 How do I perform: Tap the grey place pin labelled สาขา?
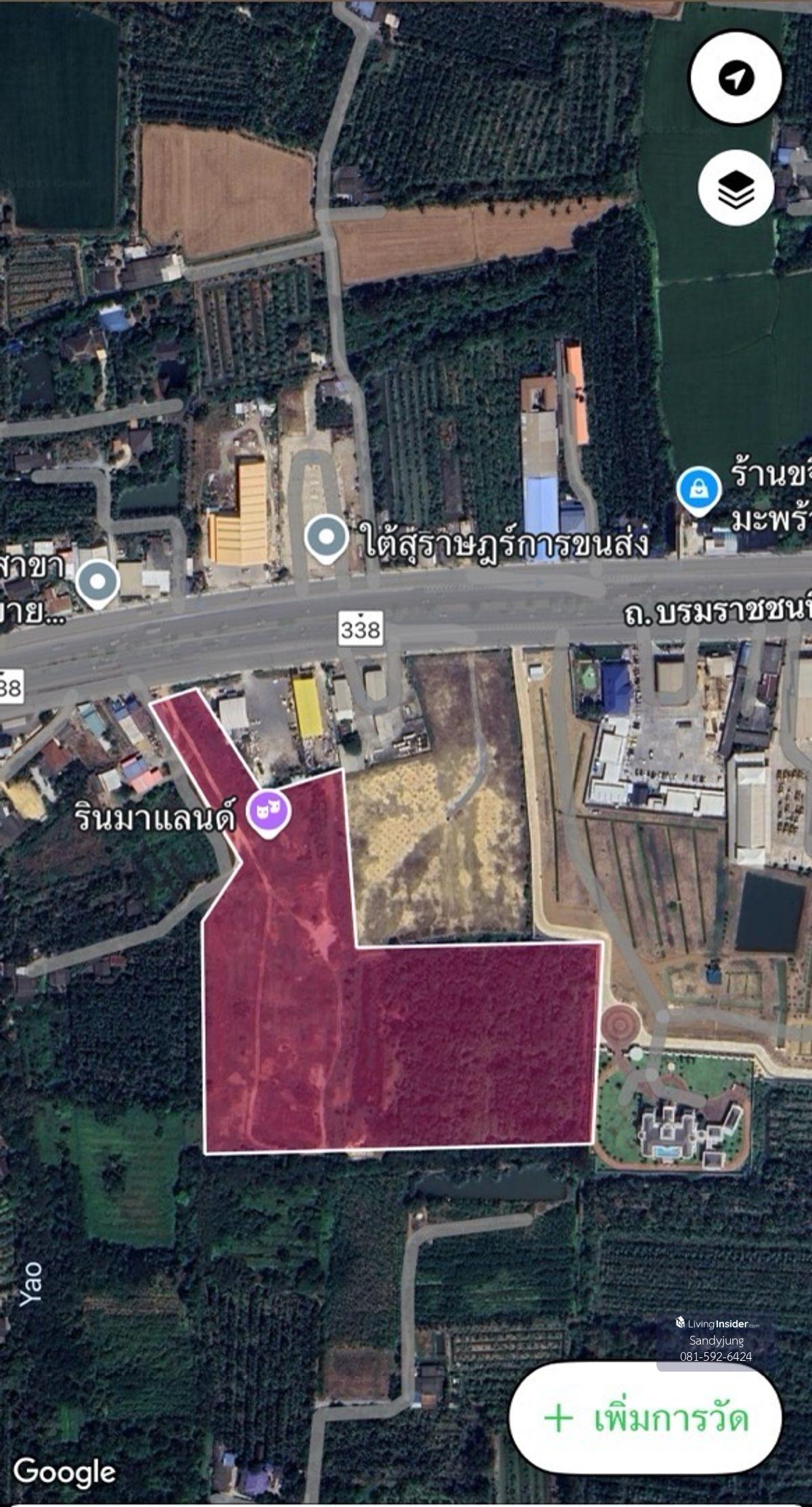[97, 583]
